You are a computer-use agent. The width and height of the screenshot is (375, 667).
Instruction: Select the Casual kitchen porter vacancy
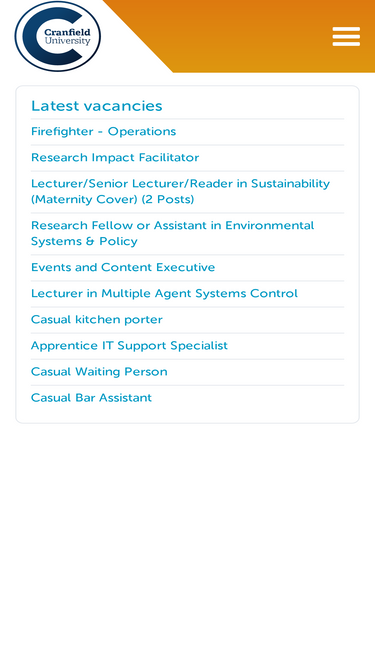[x=97, y=319]
